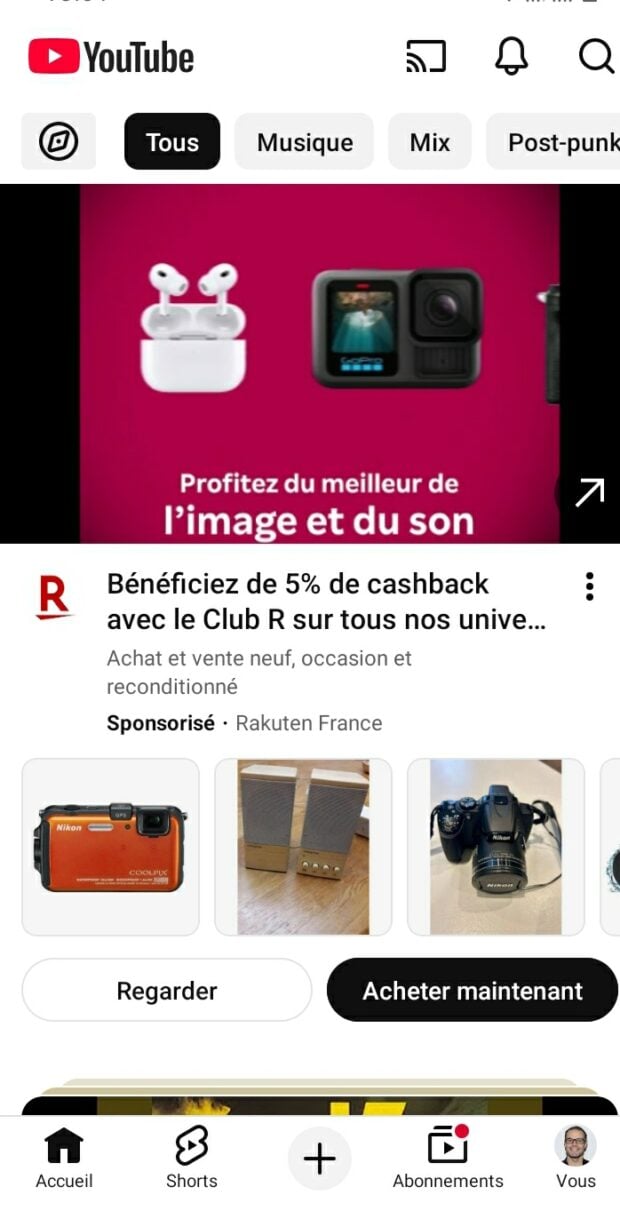
Task: Create content with the plus button
Action: [319, 1159]
